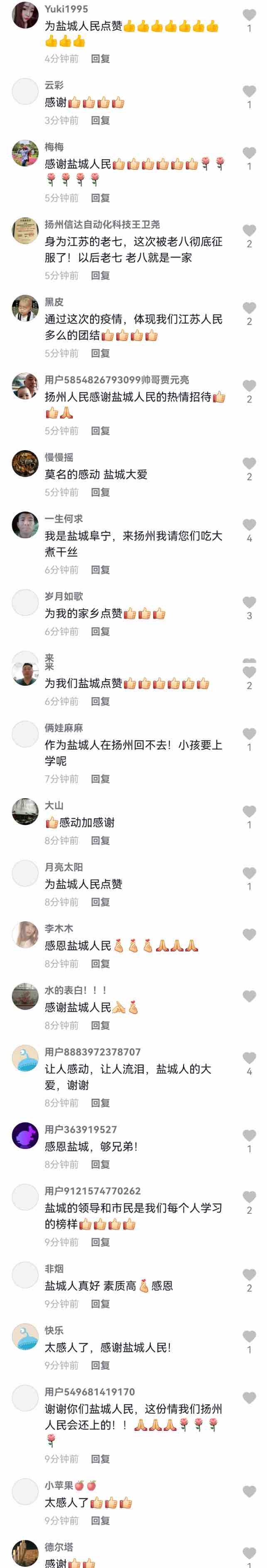Viewport: 267px width, 1568px height.
Task: Like 水的表白！！！'s comment
Action: (x=249, y=996)
